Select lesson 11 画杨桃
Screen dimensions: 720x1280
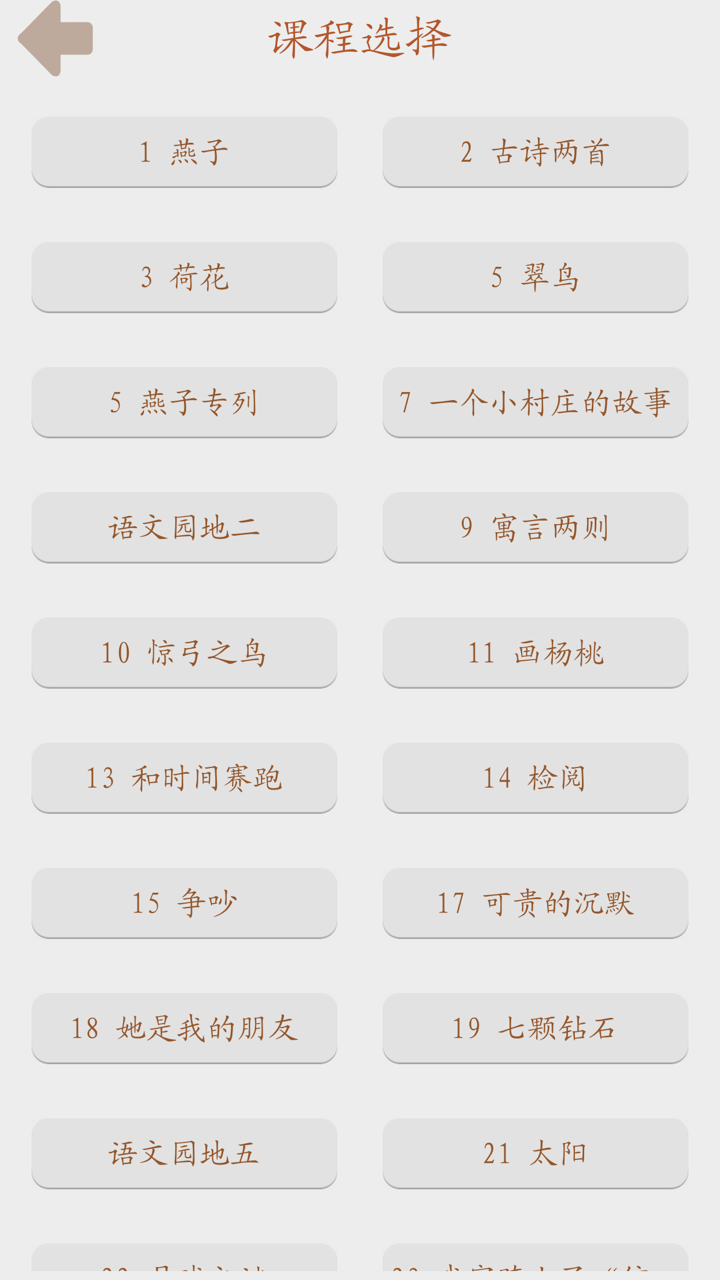click(x=535, y=652)
